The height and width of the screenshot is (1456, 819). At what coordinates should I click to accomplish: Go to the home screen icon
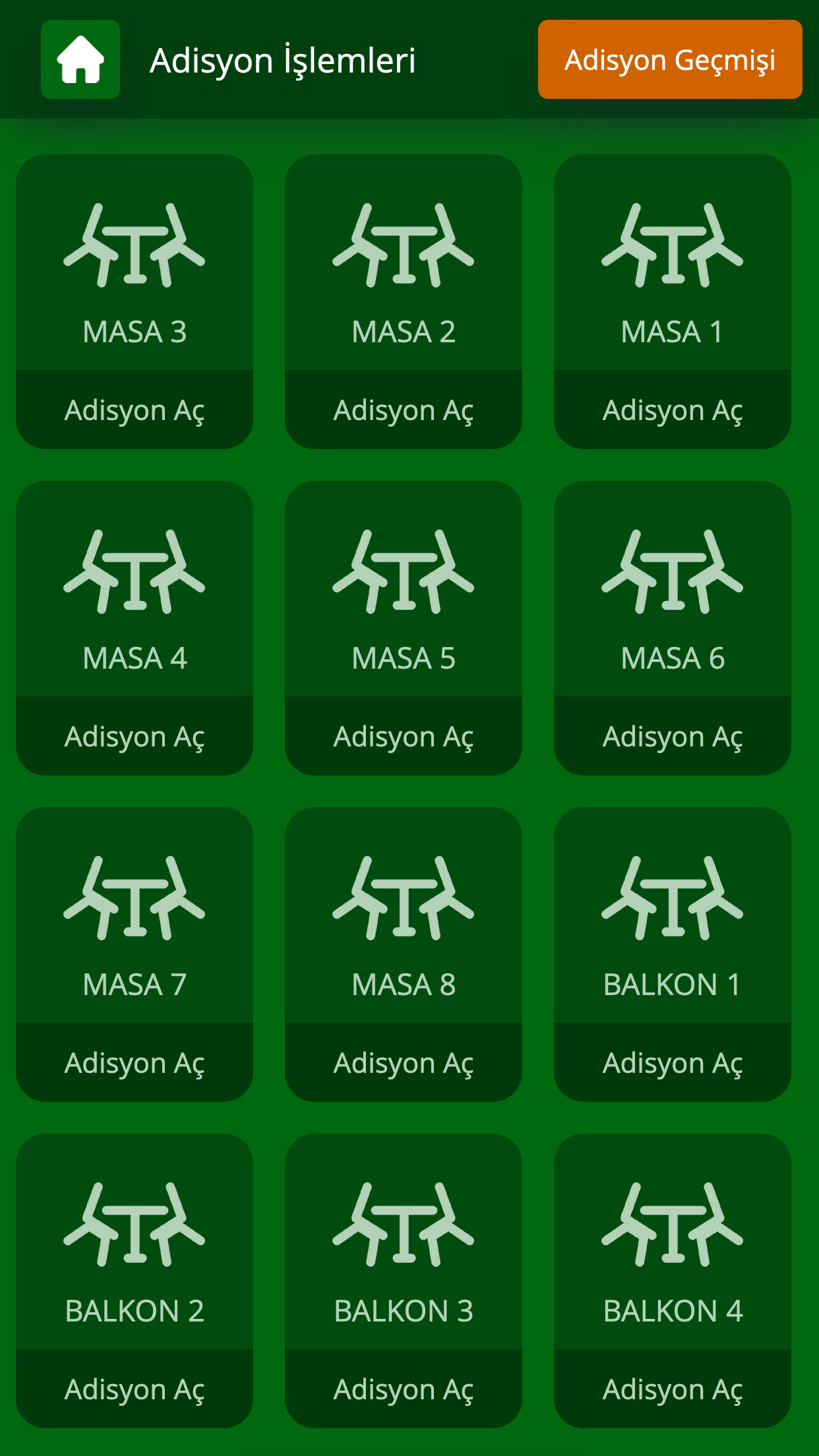click(x=80, y=59)
